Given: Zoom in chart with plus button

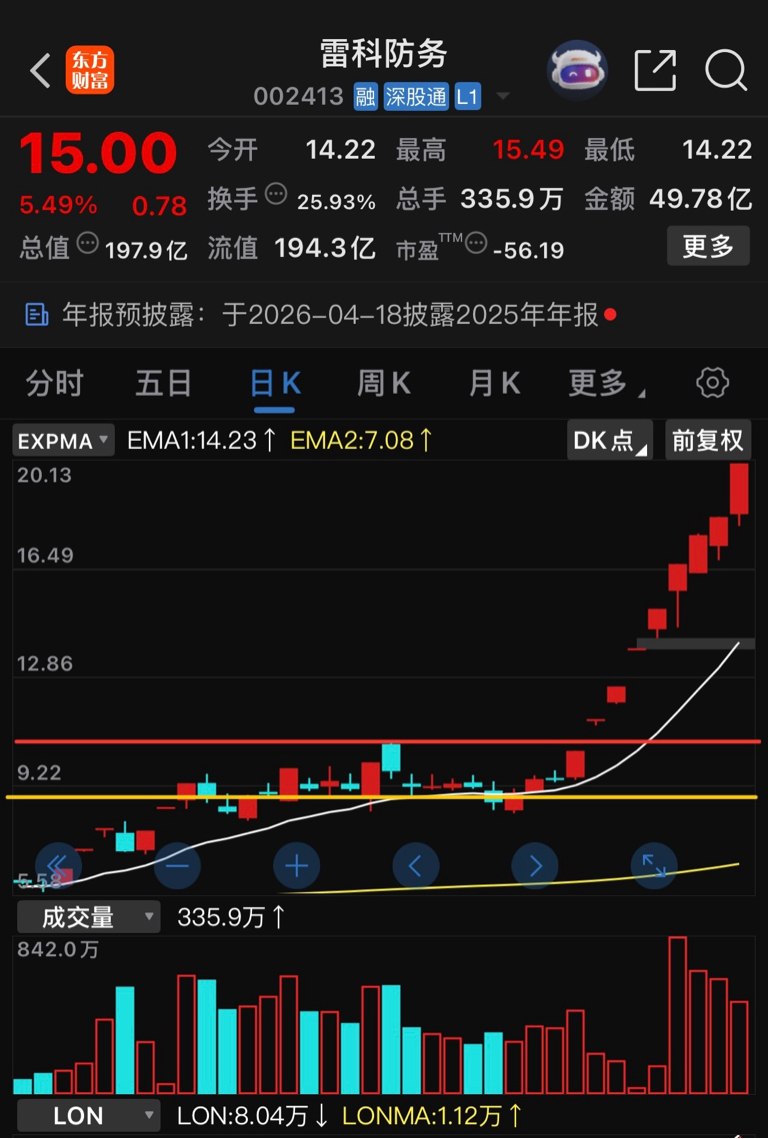Looking at the screenshot, I should click(x=297, y=865).
